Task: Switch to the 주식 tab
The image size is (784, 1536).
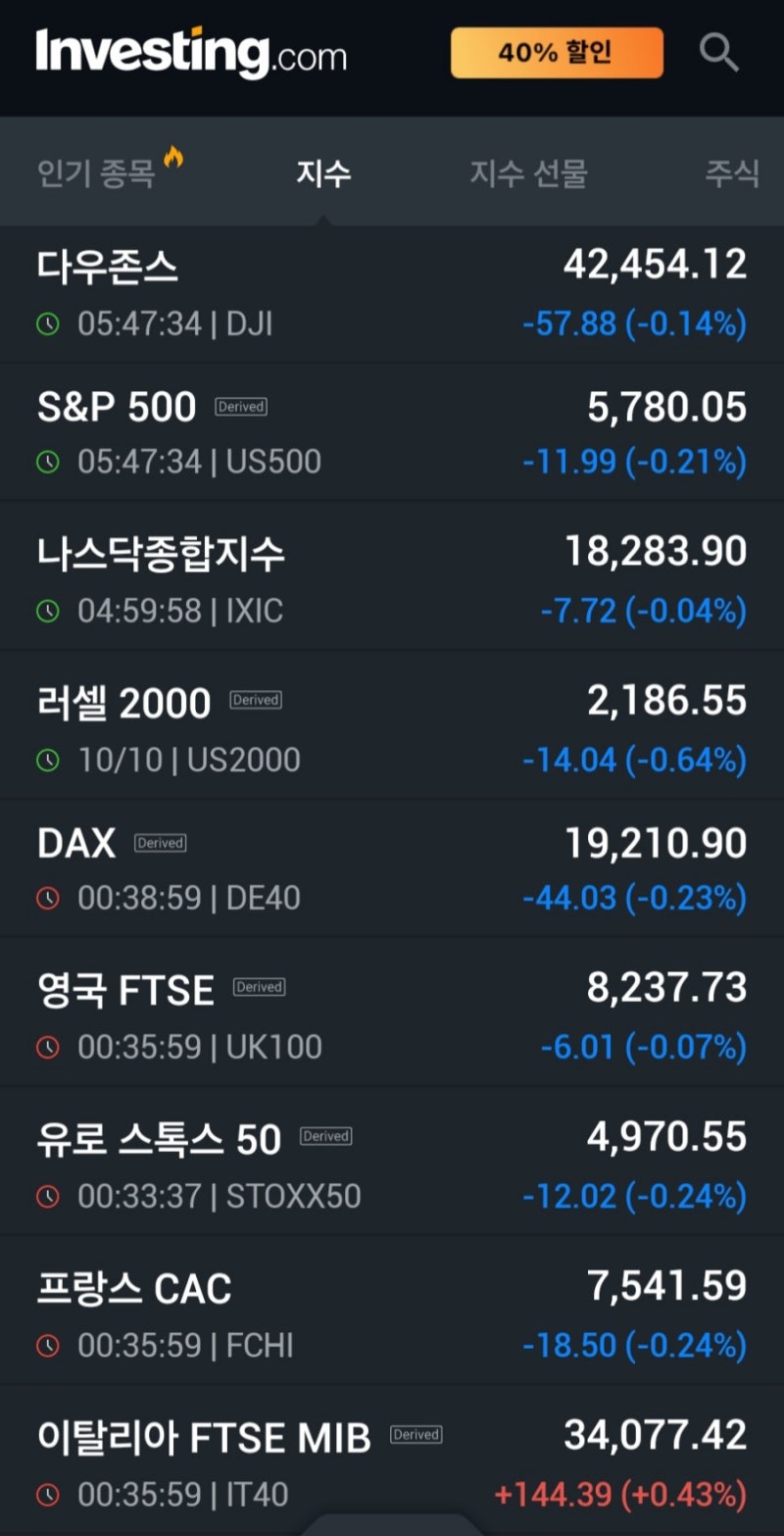Action: point(733,173)
